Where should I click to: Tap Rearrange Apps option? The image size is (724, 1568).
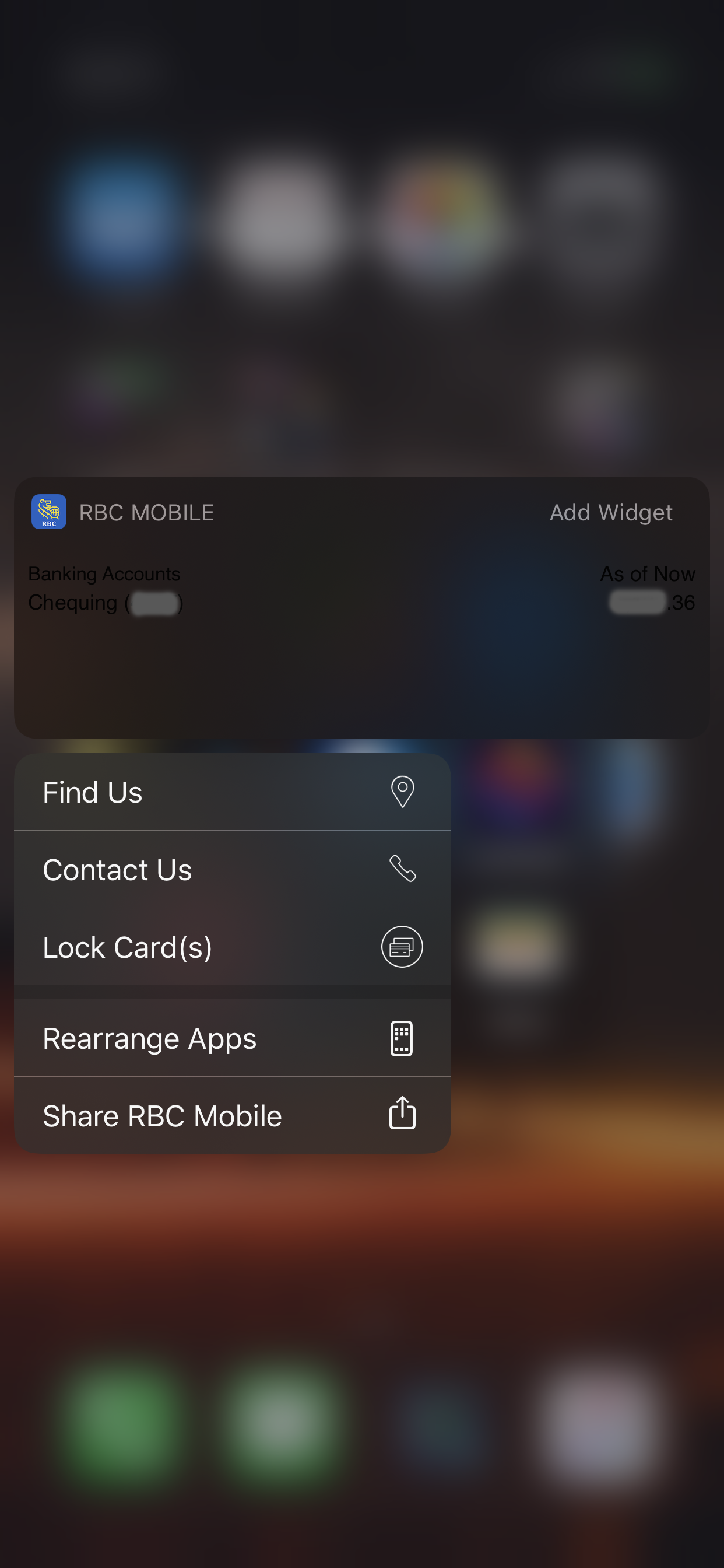[232, 1038]
